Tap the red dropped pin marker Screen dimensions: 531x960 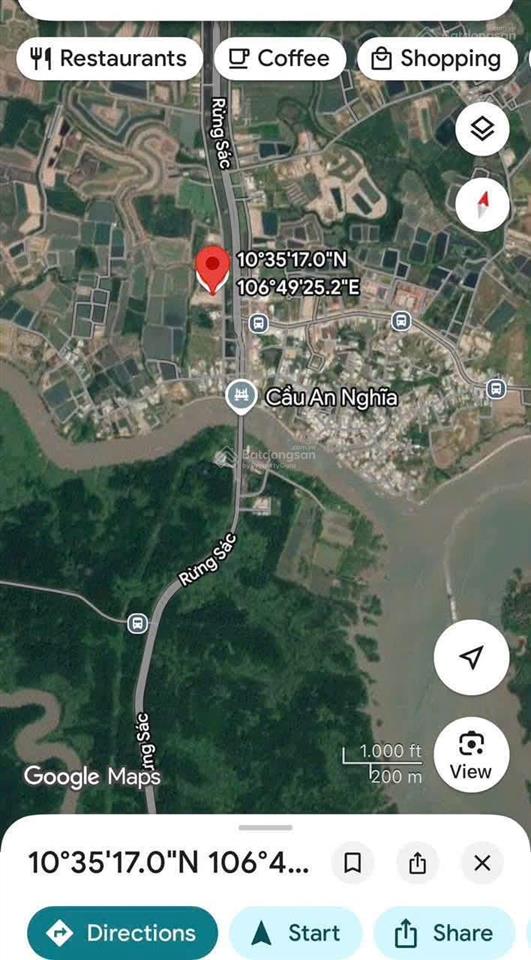coord(212,270)
